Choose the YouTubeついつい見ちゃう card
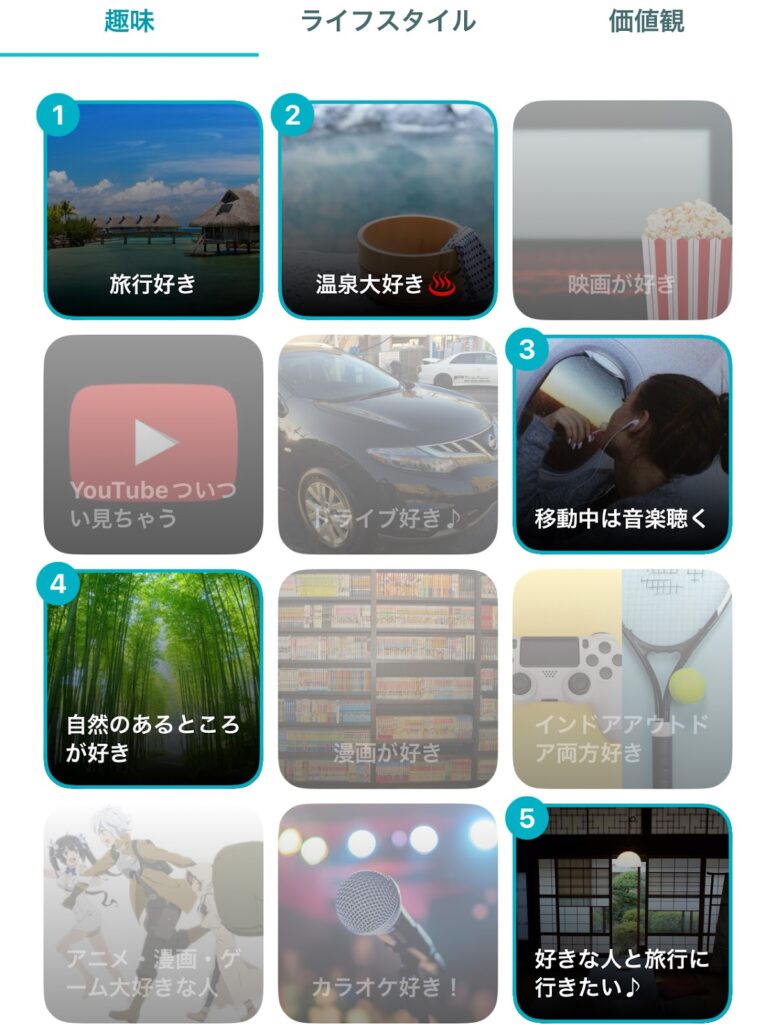 [153, 444]
